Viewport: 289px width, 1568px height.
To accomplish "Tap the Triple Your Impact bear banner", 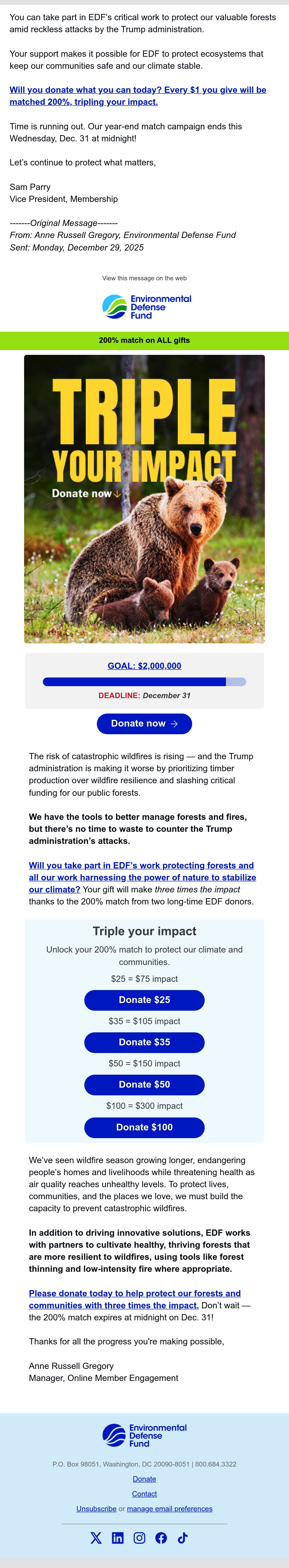I will click(x=144, y=499).
